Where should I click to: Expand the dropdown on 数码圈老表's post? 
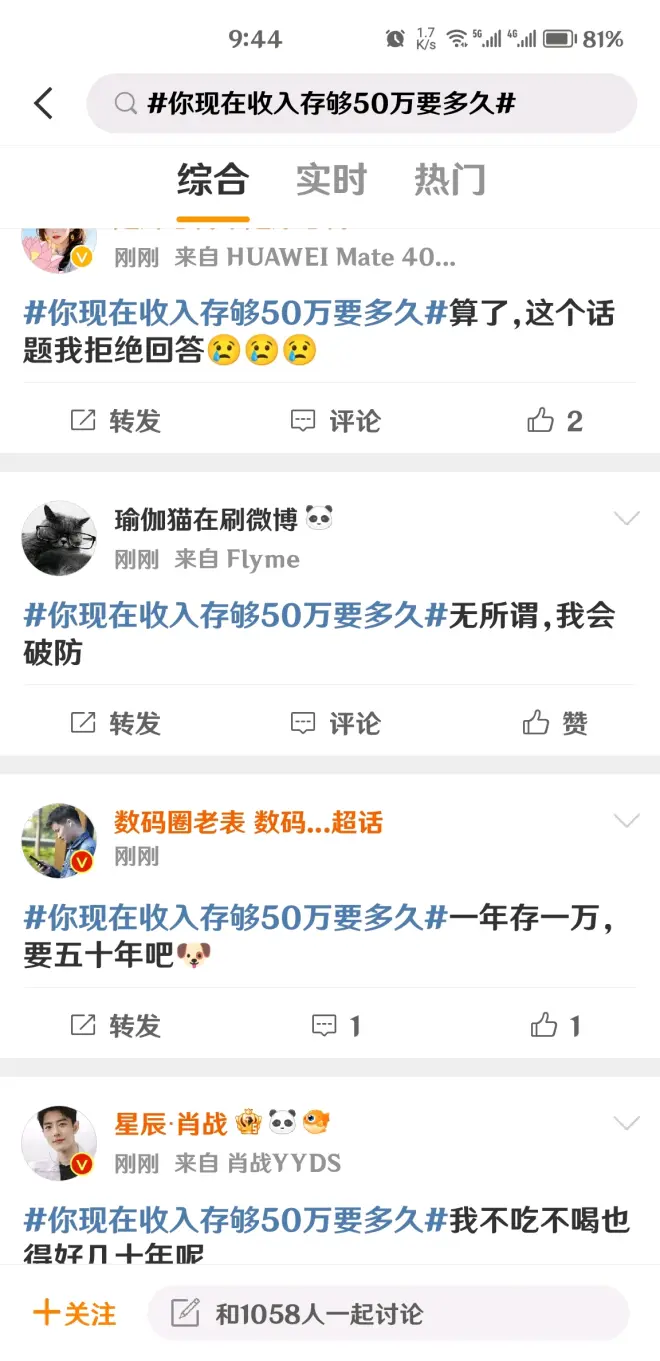coord(626,821)
